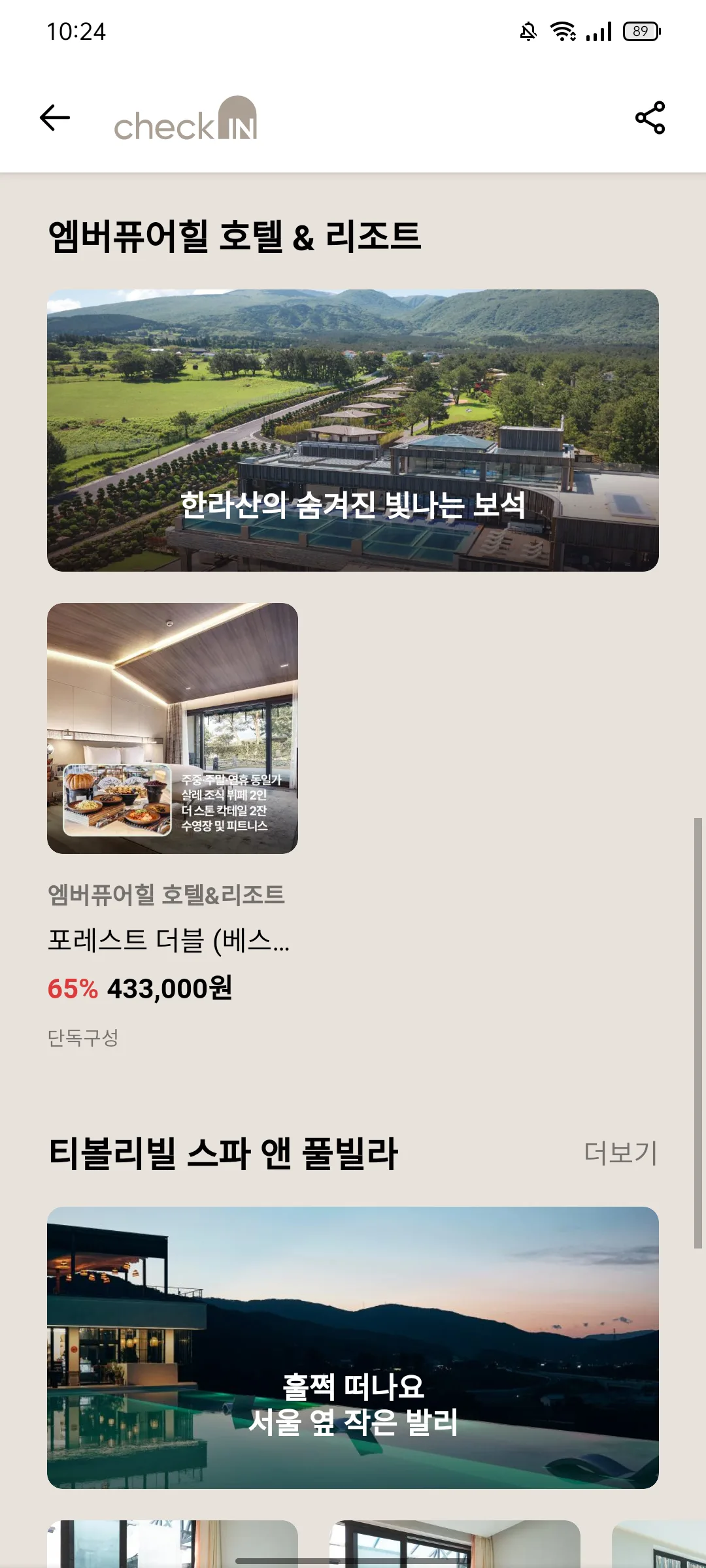Open the 훌쩍 떠나요 서울 옆 작은 발리 banner
Screen dimensions: 706x1568
coord(353,1348)
